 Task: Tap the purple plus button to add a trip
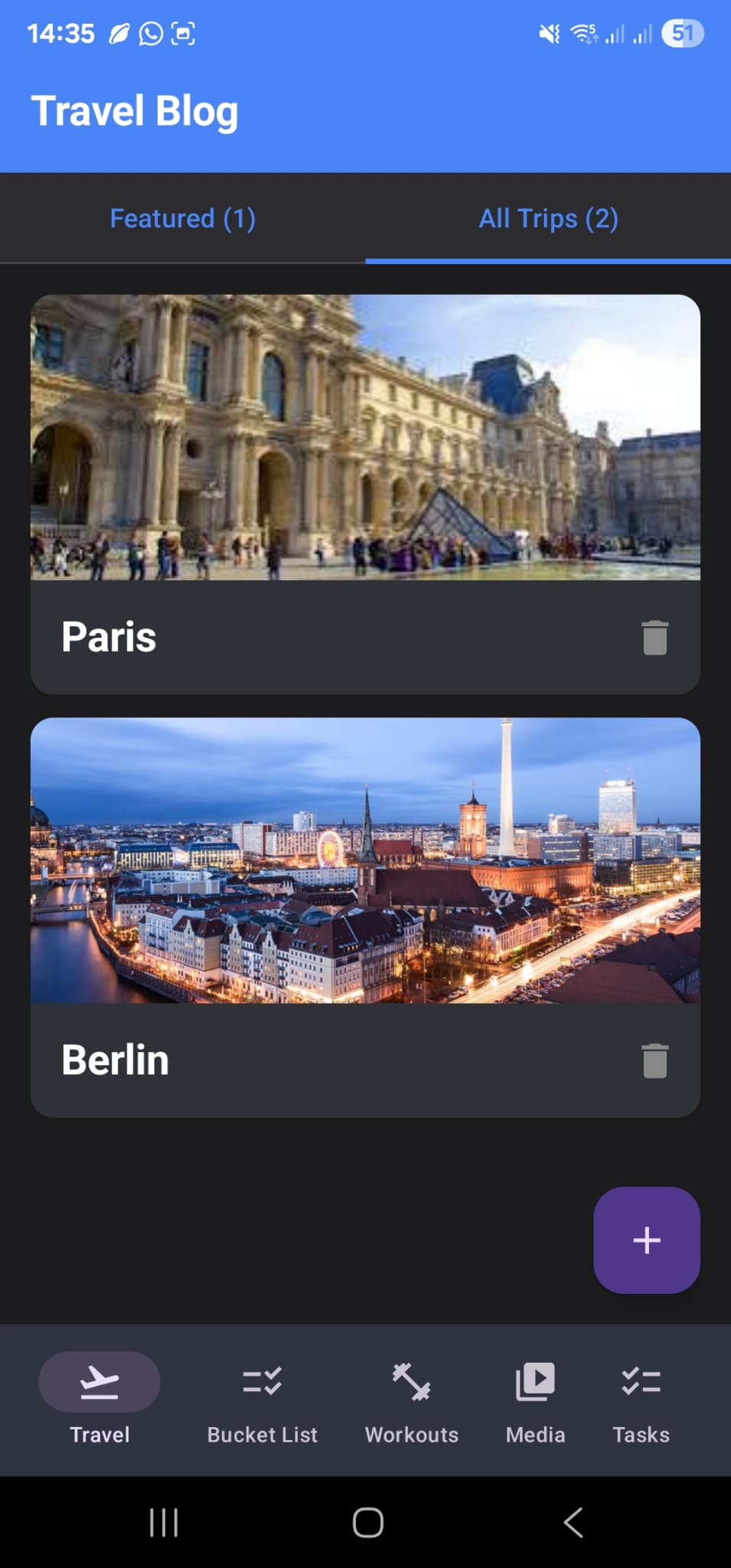point(647,1240)
